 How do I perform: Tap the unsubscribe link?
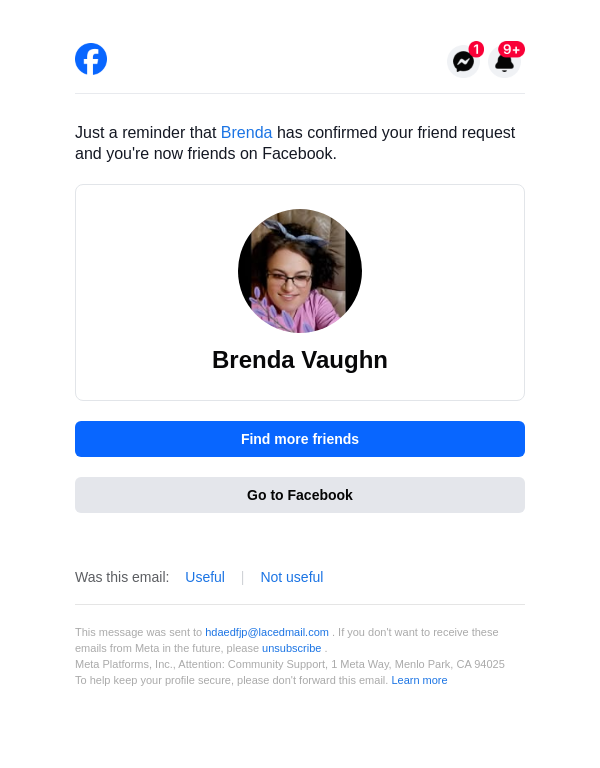[291, 648]
